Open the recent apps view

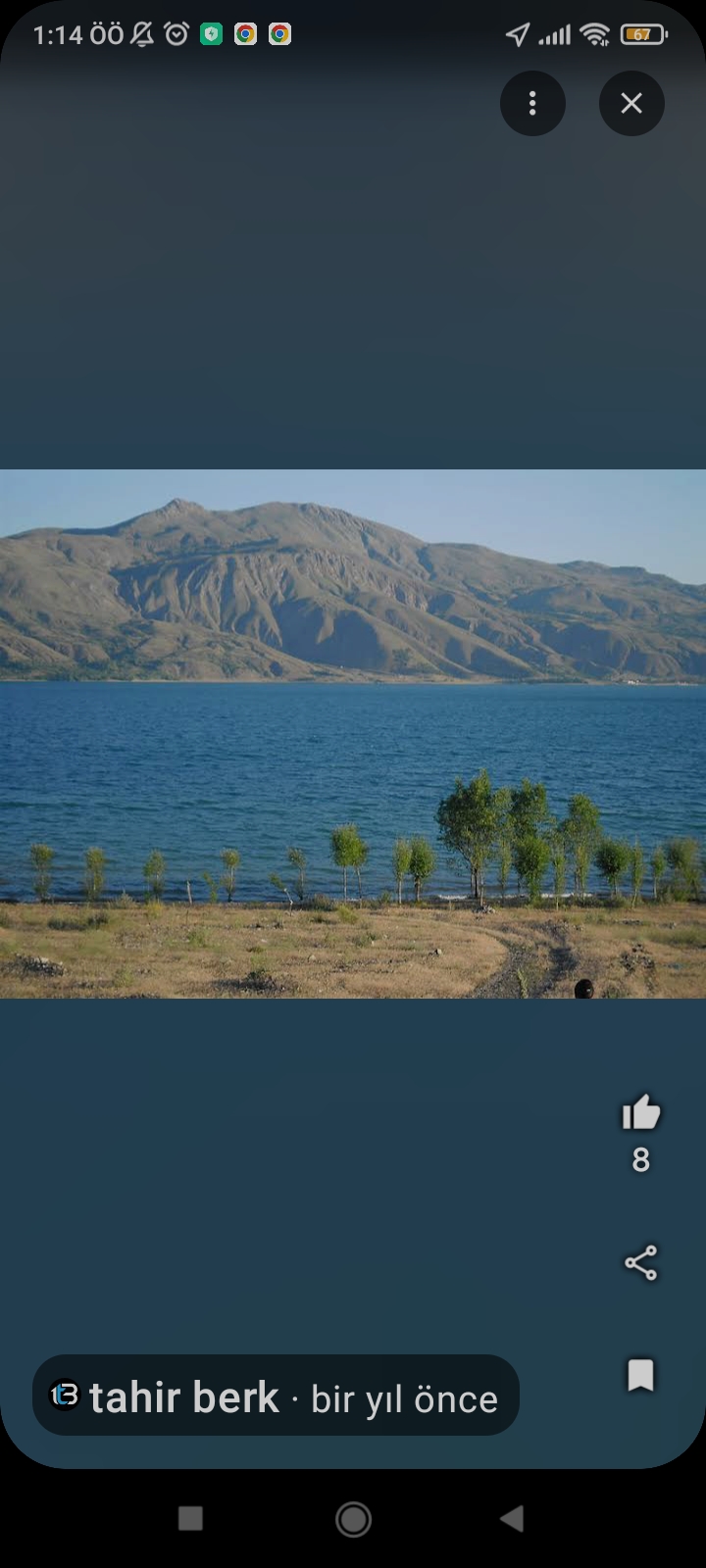pos(190,1519)
